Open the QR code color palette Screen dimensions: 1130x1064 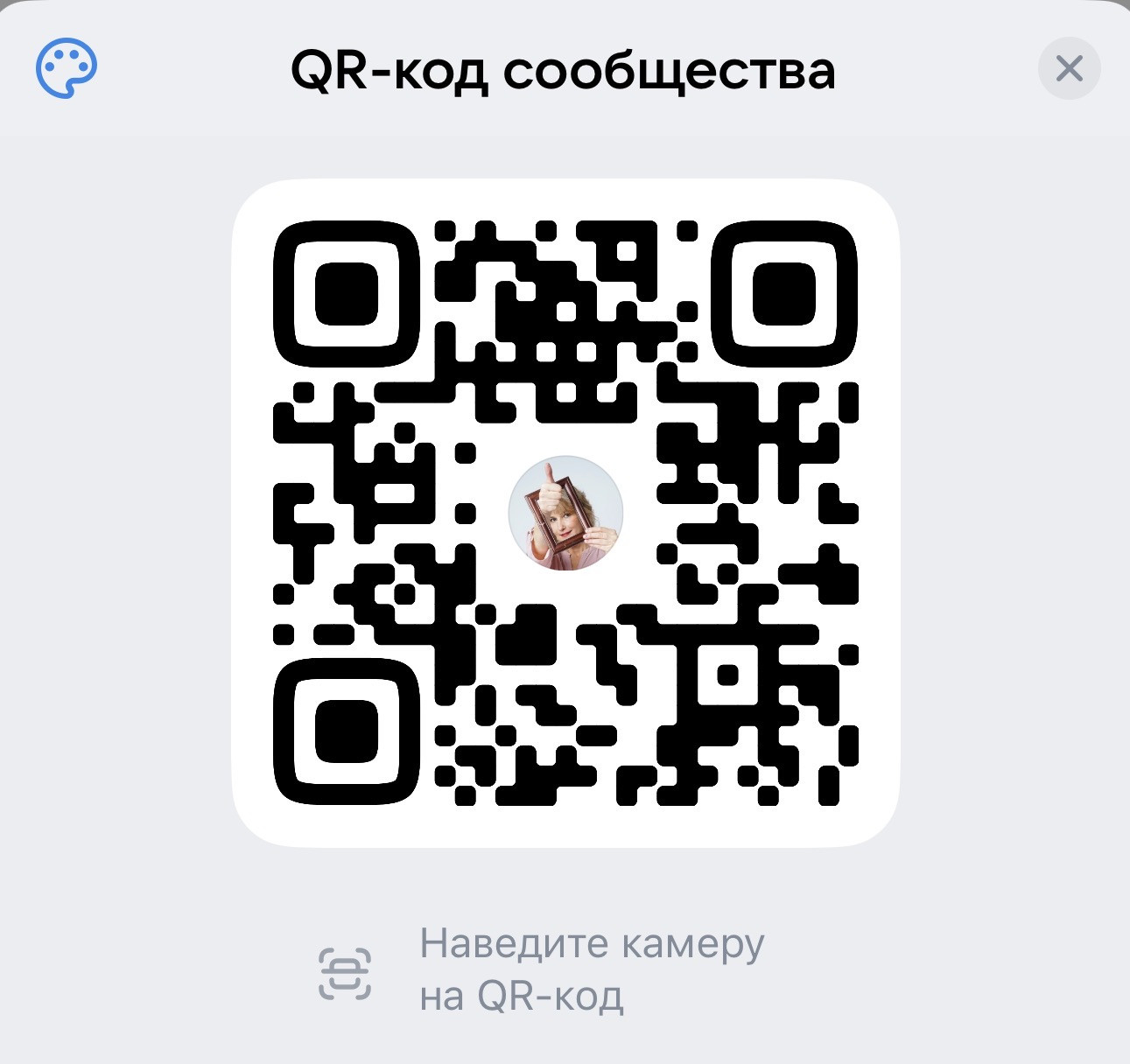67,68
